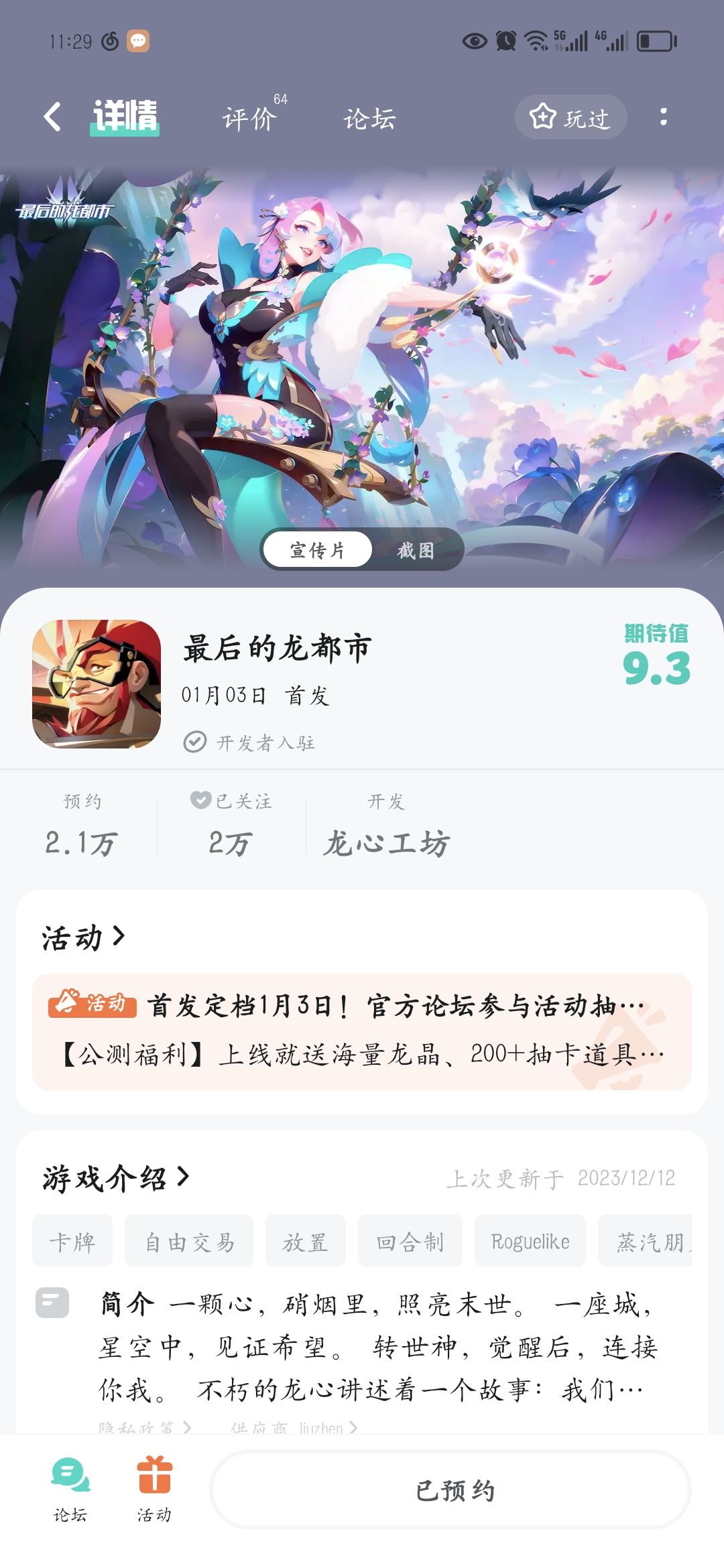Switch to the 论坛 top tab
Screen dimensions: 724x1568
click(x=370, y=119)
